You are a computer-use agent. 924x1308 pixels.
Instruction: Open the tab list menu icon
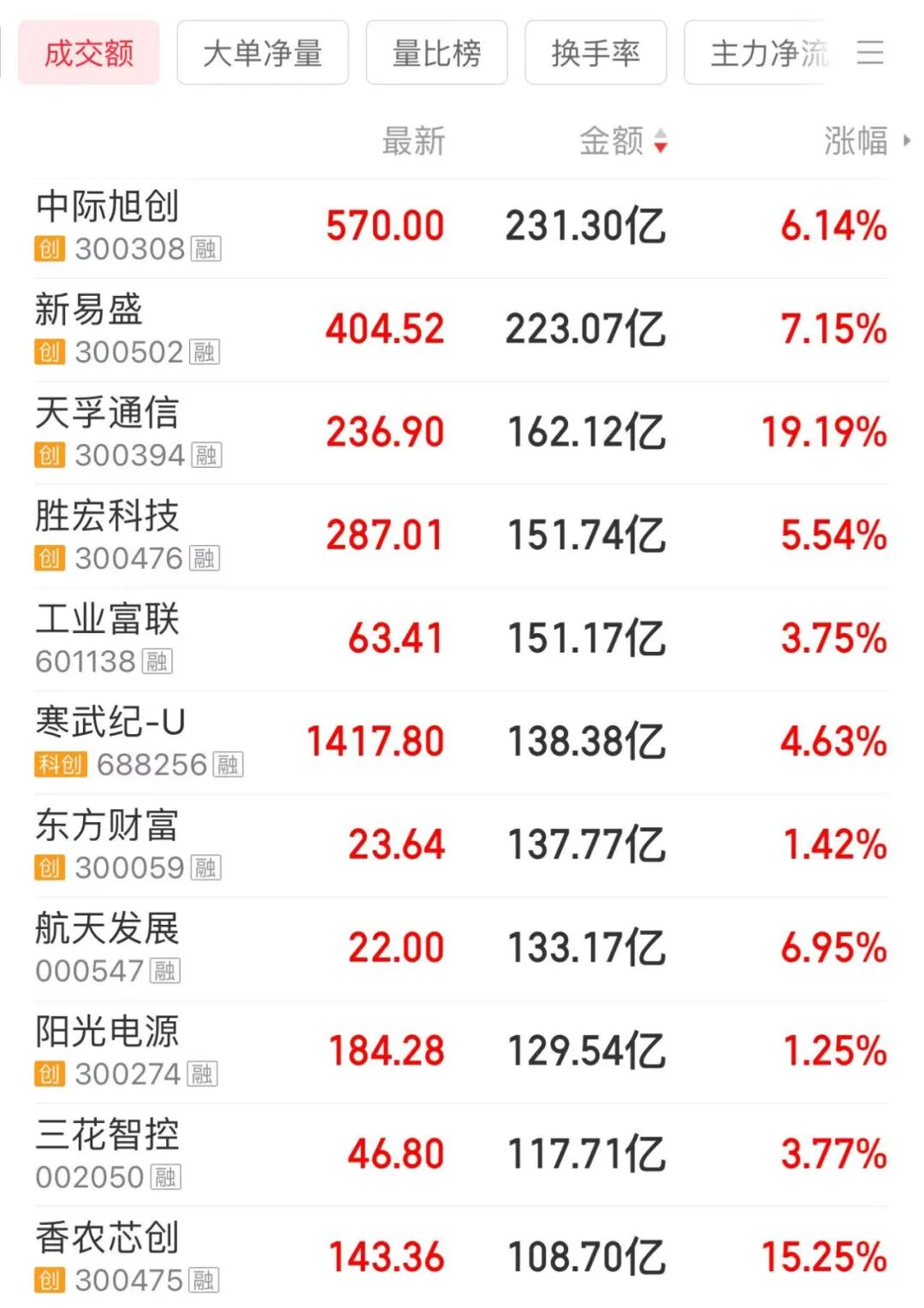[870, 53]
